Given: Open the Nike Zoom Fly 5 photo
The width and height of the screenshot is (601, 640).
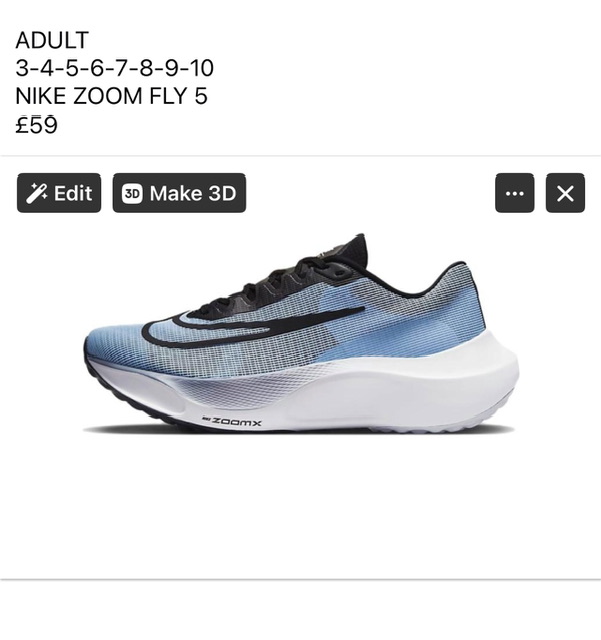Looking at the screenshot, I should pos(300,340).
